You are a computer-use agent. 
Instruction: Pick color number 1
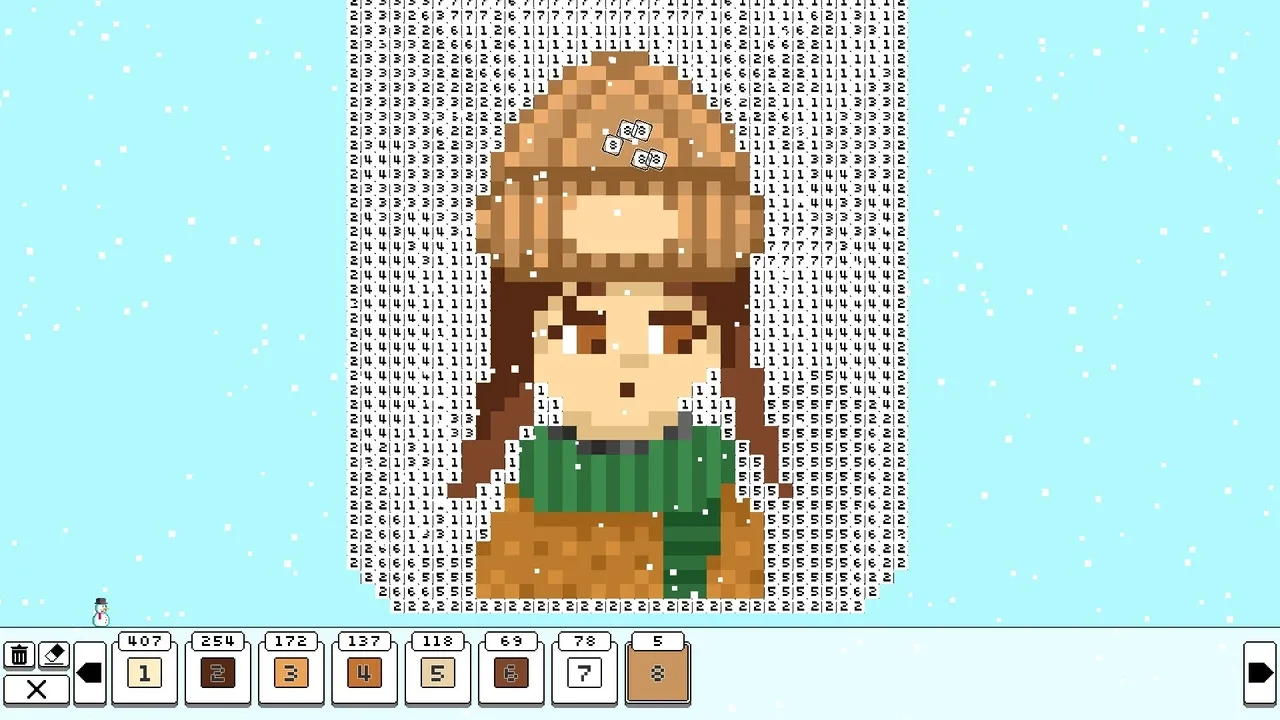tap(144, 674)
